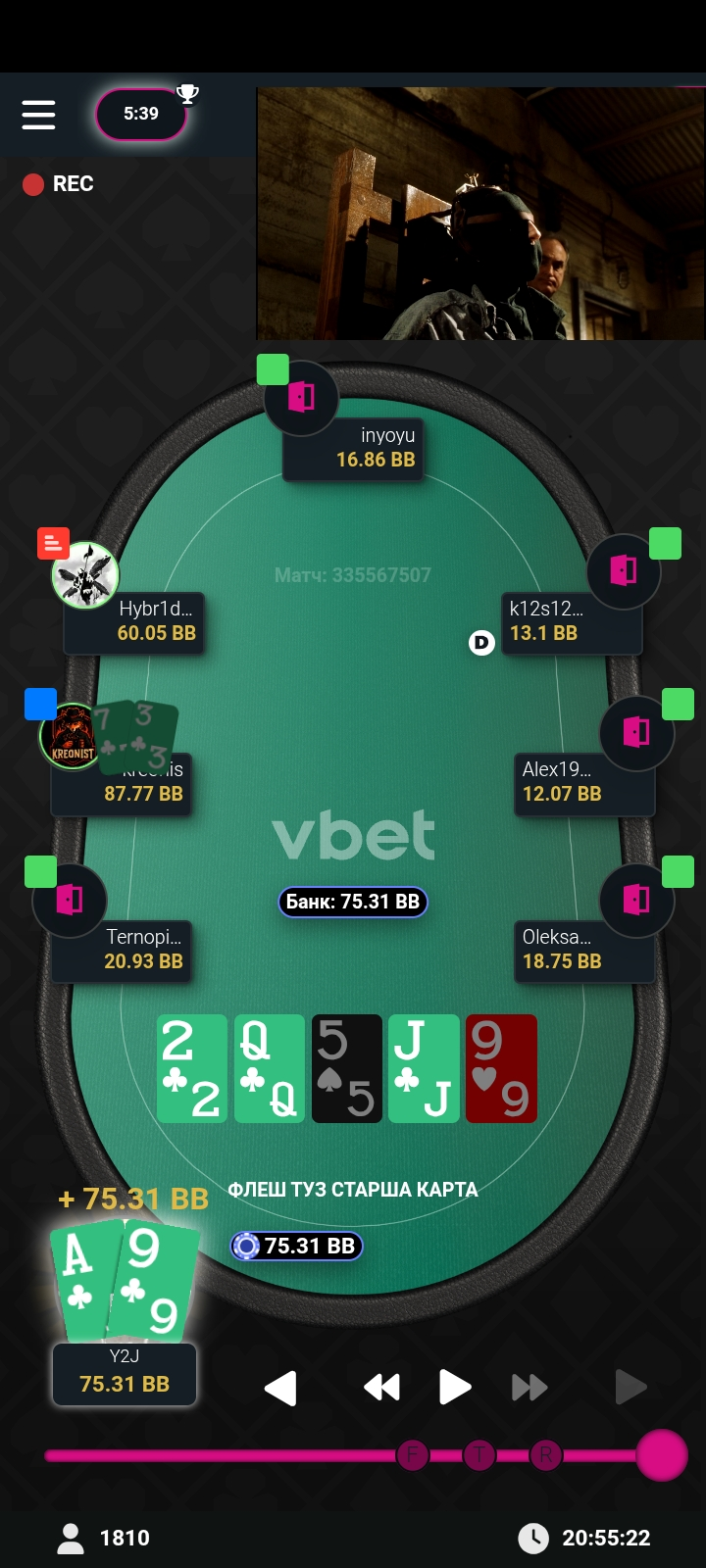Jump to the river marker (R)
706x1568 pixels.
click(546, 1455)
